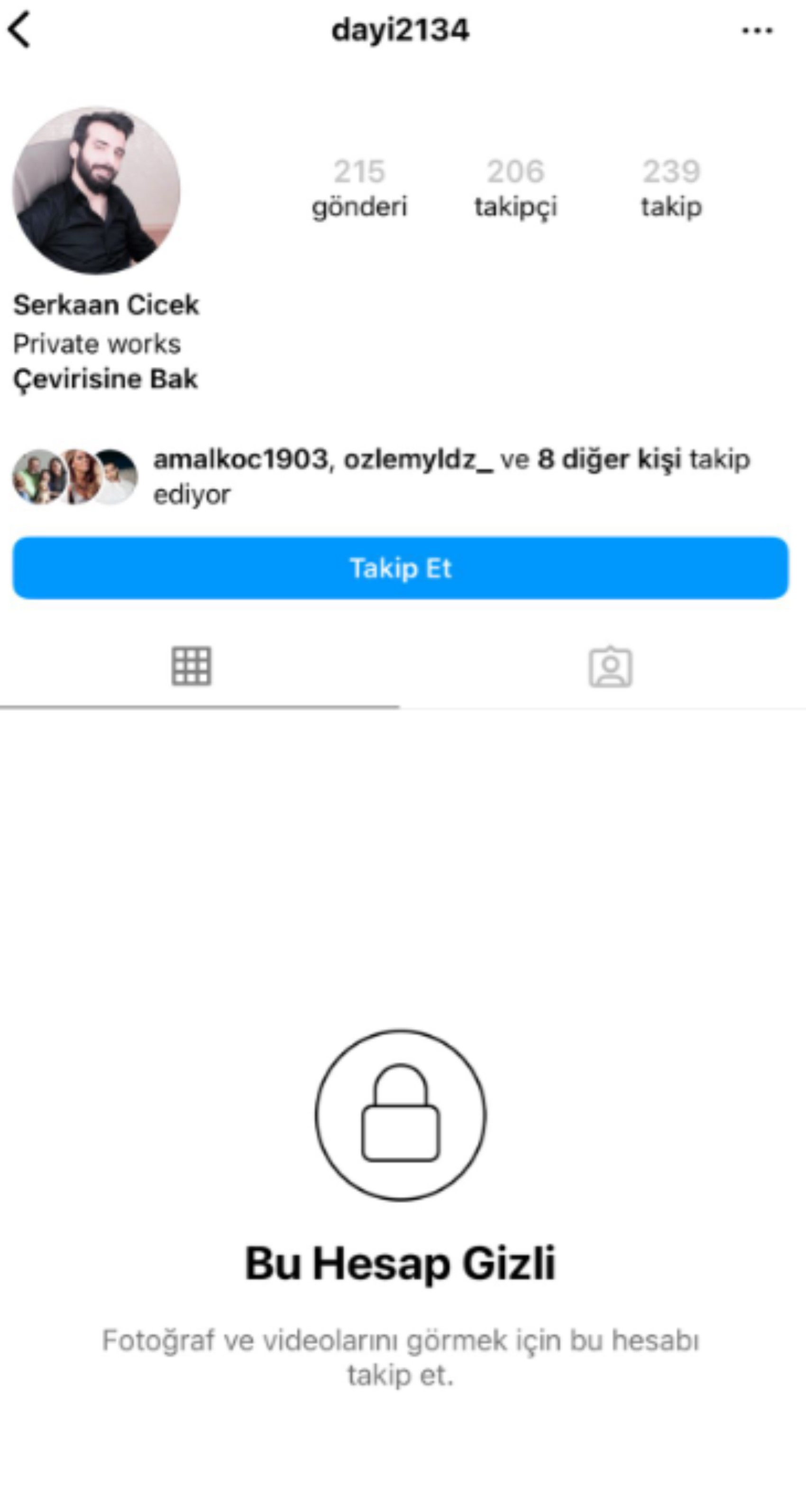Image resolution: width=806 pixels, height=1512 pixels.
Task: Tap the Takip Et follow button
Action: pyautogui.click(x=400, y=567)
